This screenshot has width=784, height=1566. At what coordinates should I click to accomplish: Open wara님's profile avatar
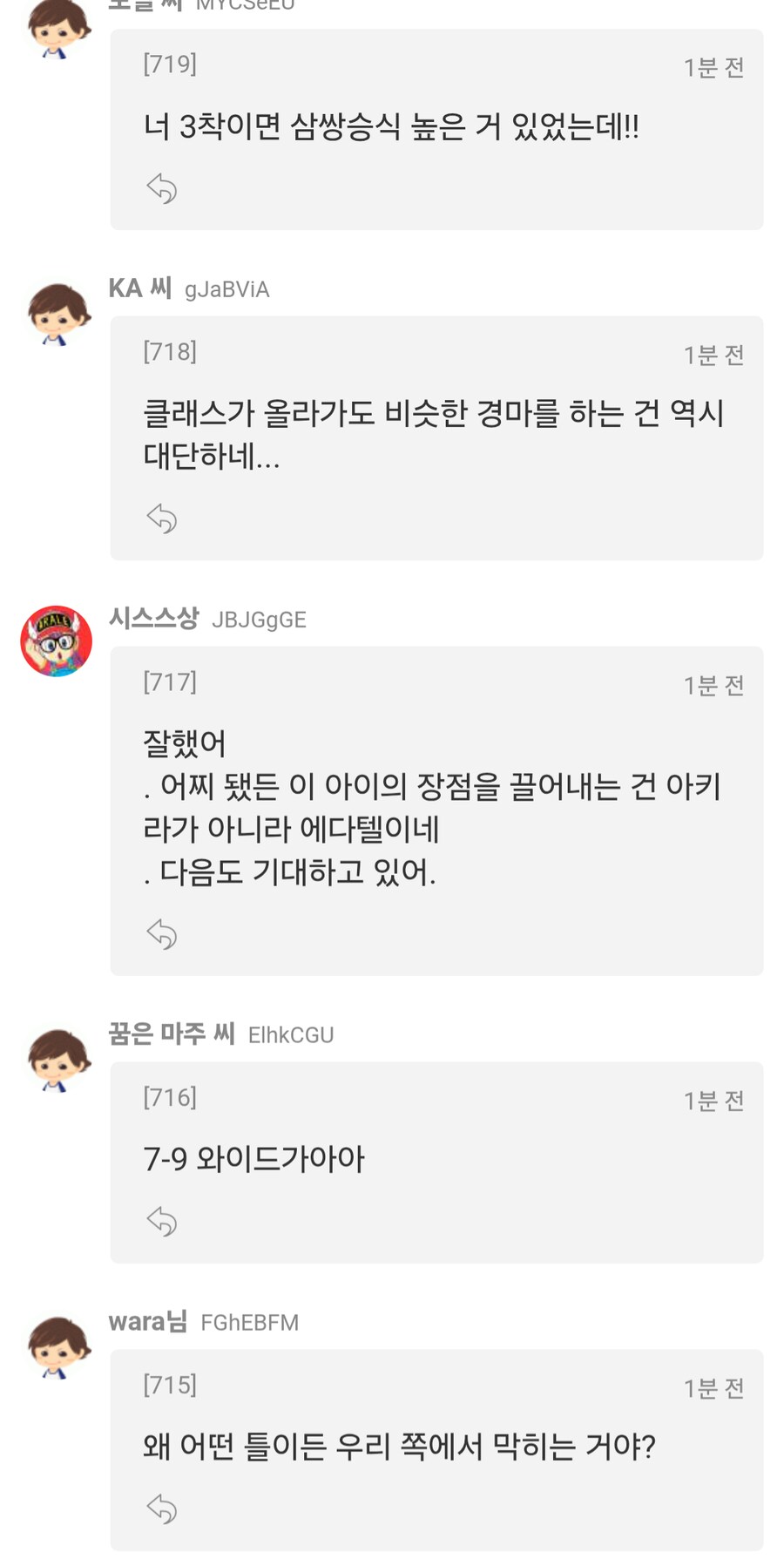click(57, 1347)
